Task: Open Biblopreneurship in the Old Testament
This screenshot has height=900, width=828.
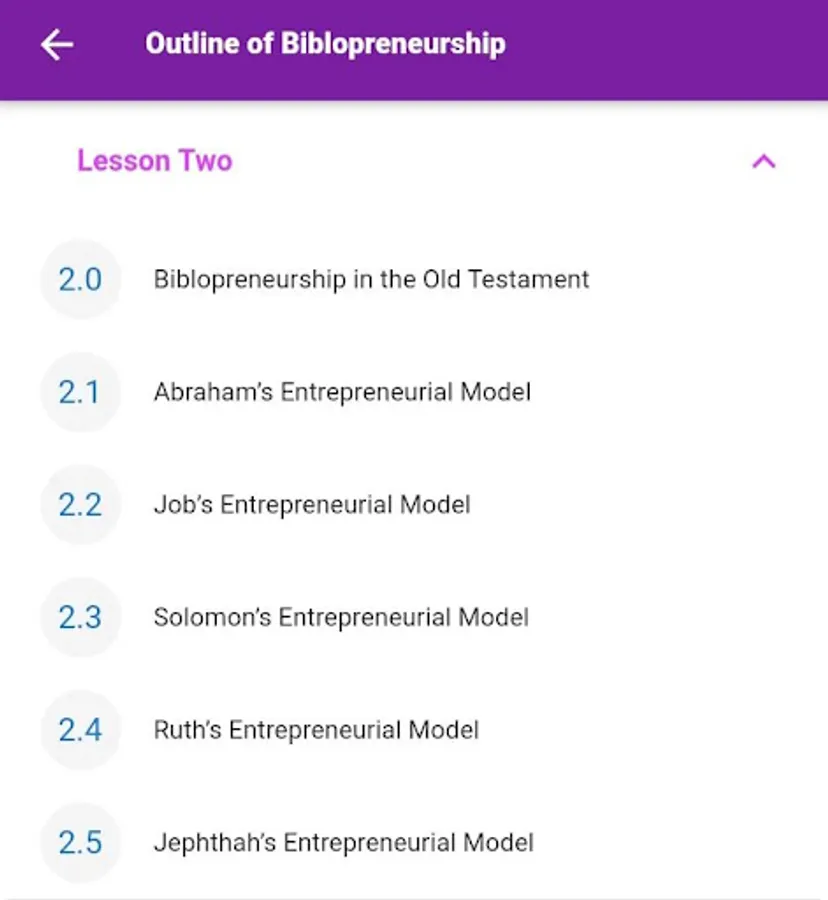Action: coord(371,279)
